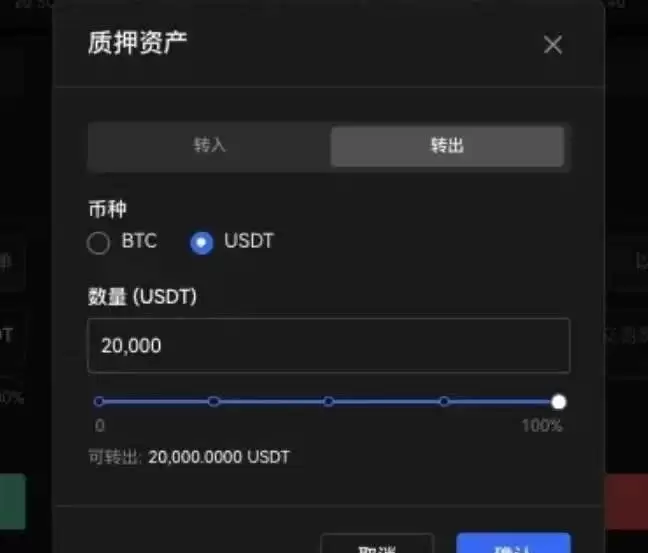
Task: Confirm the transfer with 确认
Action: click(513, 545)
